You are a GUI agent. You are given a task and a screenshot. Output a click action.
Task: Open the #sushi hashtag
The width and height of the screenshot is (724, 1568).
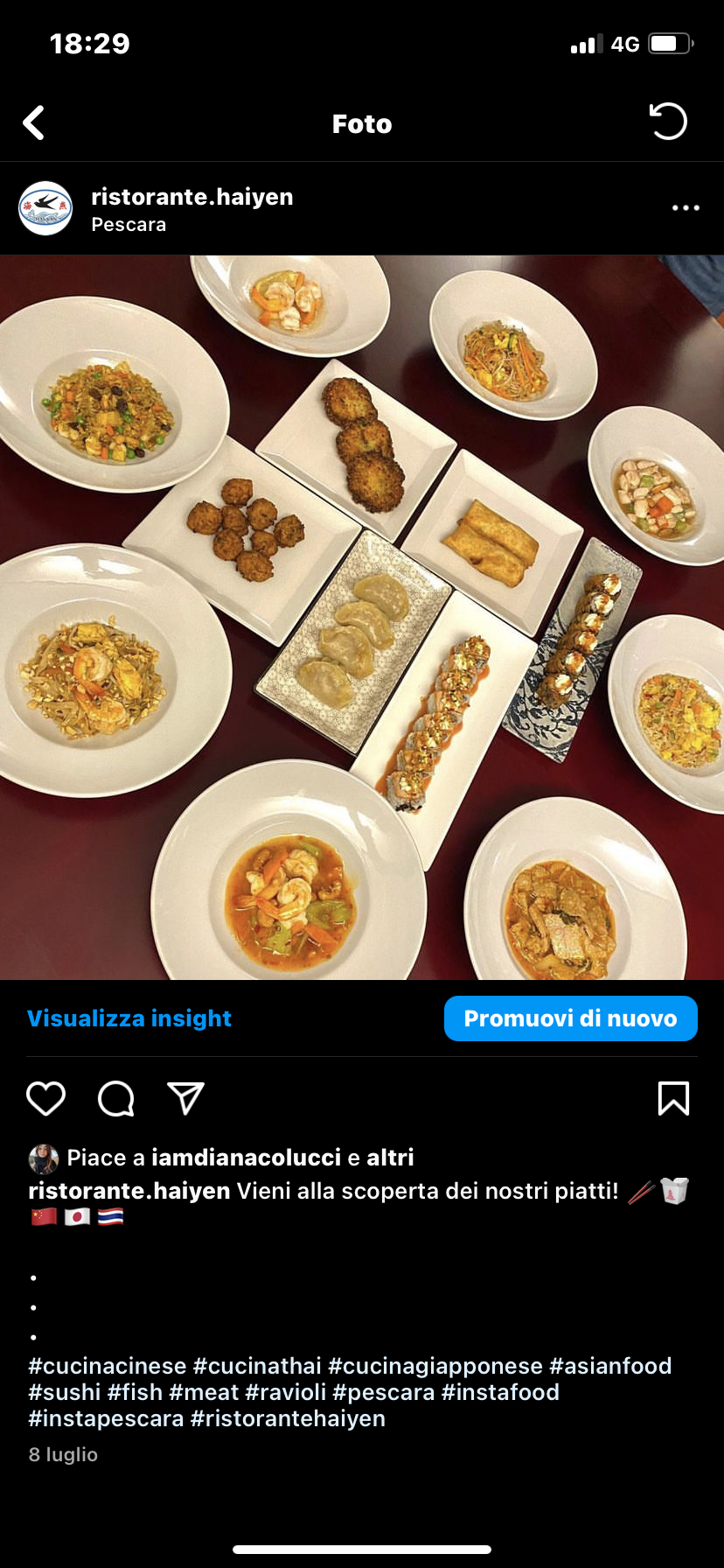point(64,1392)
